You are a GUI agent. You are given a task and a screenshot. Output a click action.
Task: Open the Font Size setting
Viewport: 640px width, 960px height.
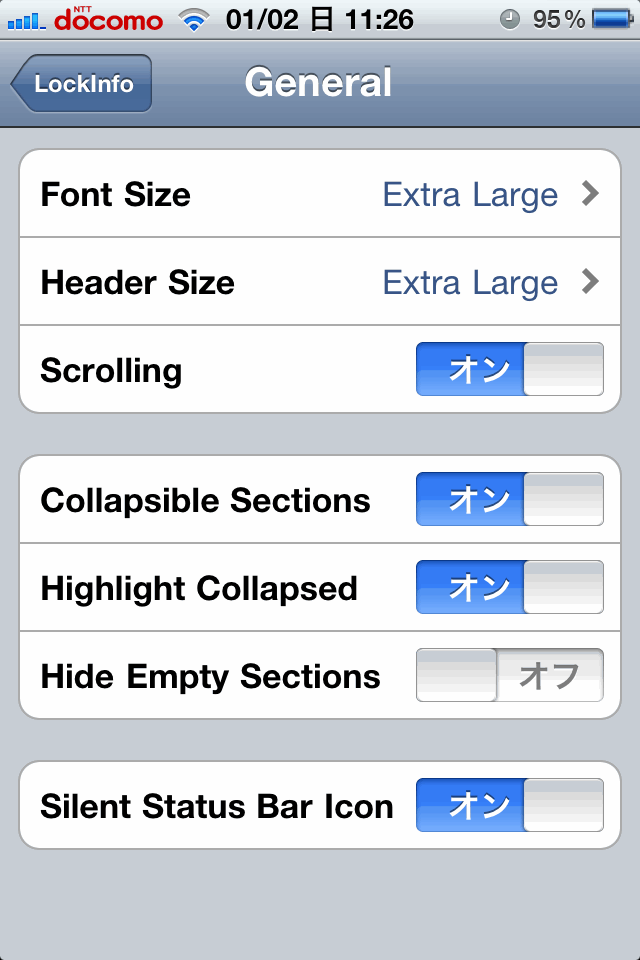(x=320, y=194)
